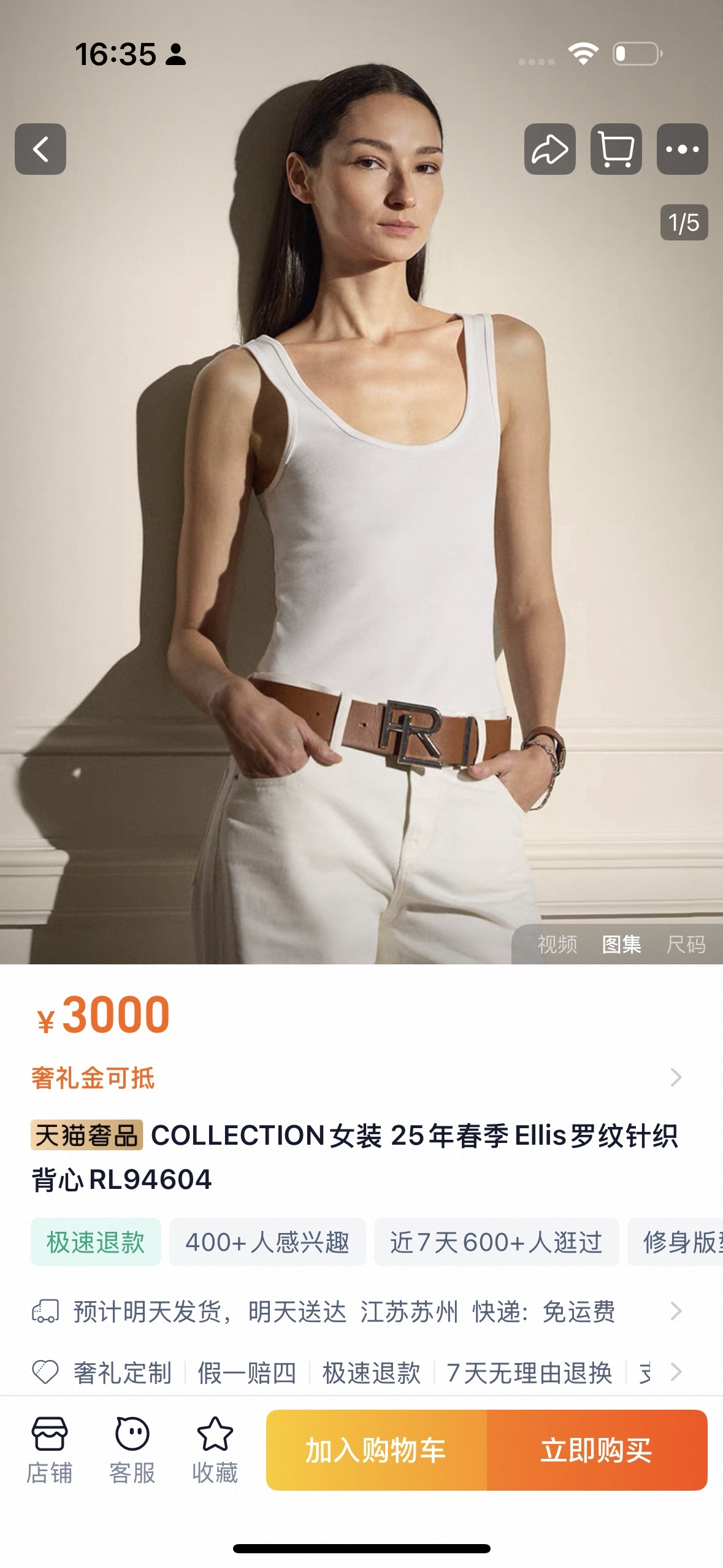The height and width of the screenshot is (1568, 723).
Task: Go back using the arrow icon
Action: click(40, 149)
